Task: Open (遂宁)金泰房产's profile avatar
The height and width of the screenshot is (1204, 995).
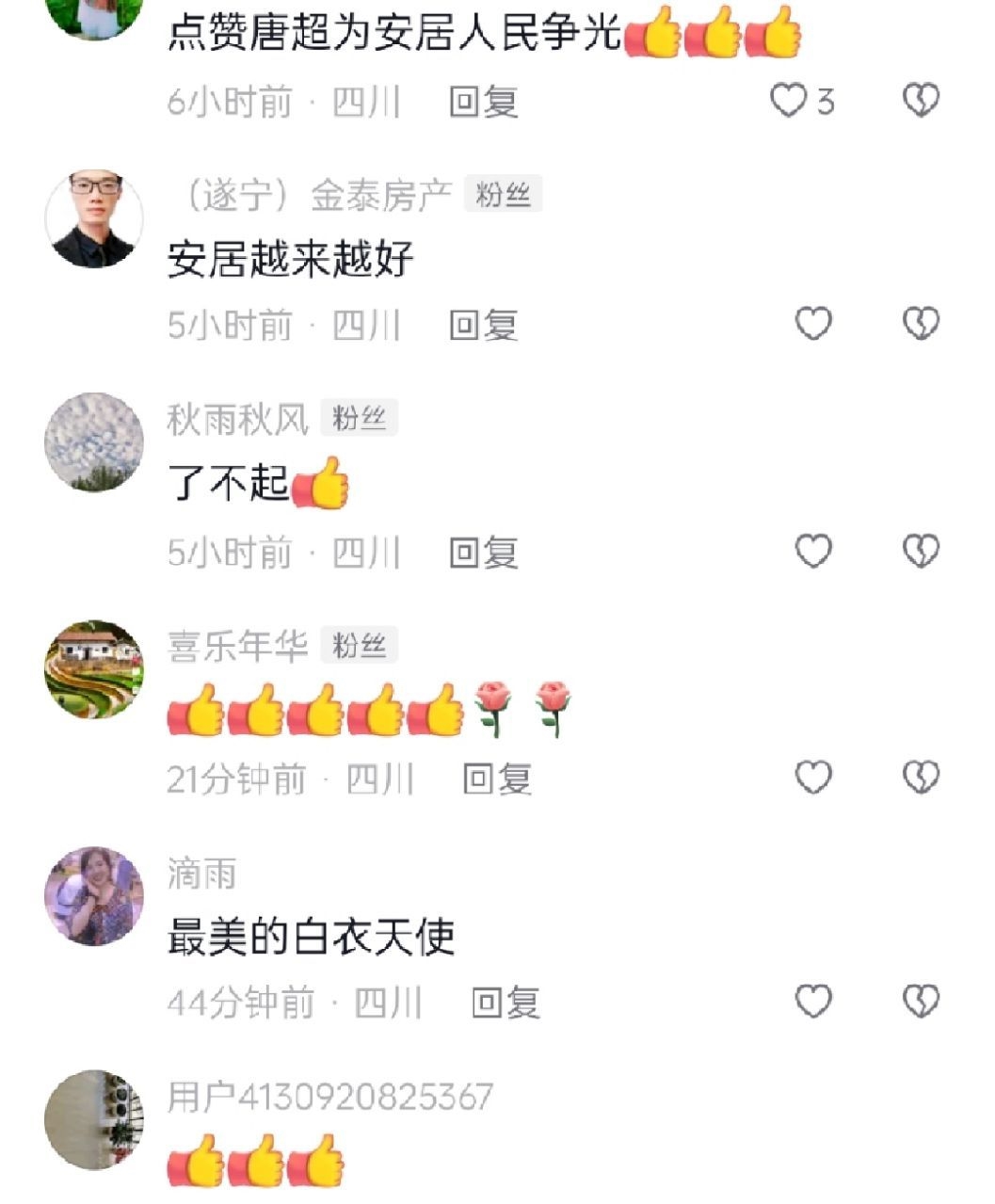Action: pos(94,219)
